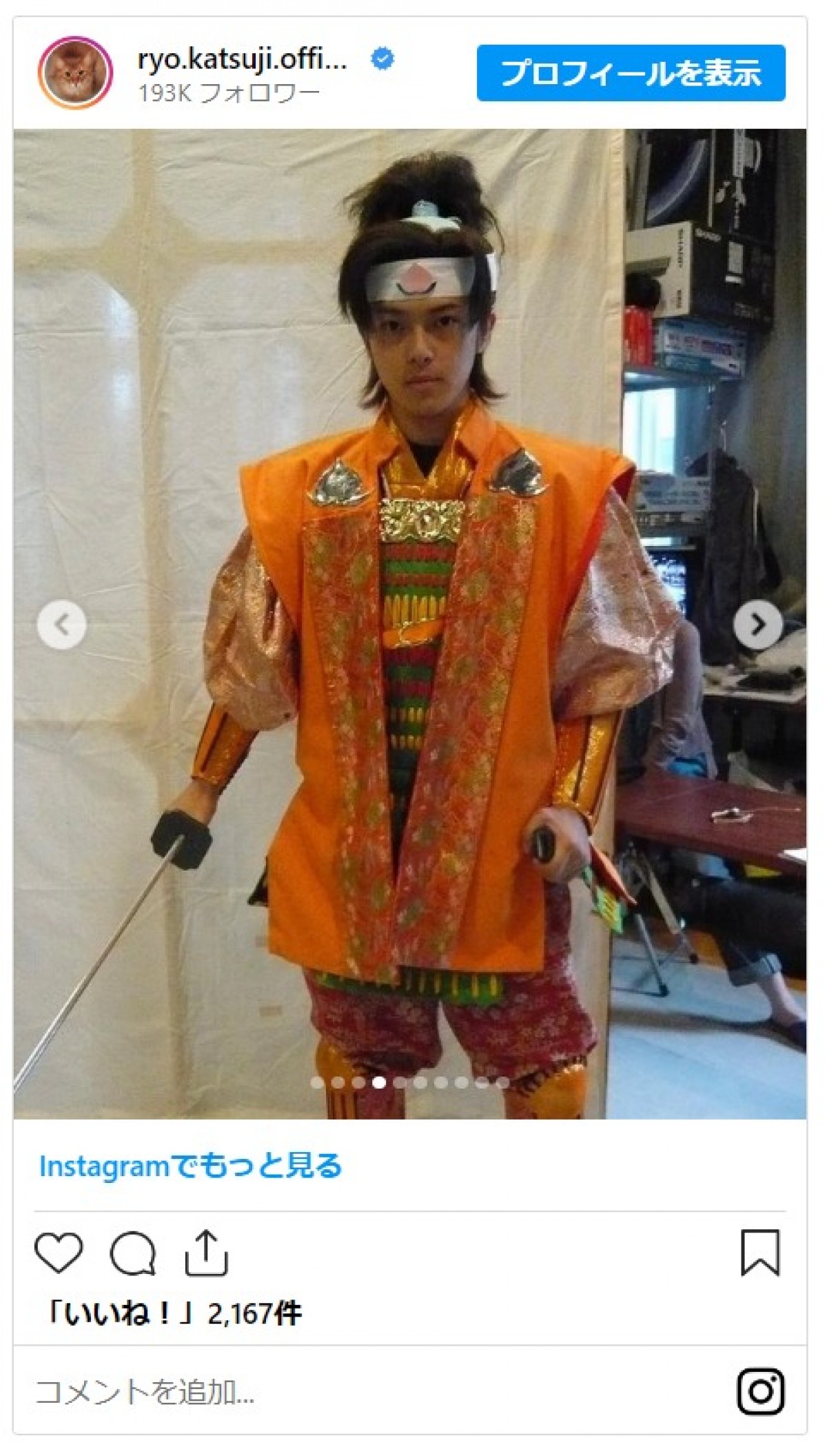The image size is (827, 1456).
Task: Open the comment bubble icon
Action: point(133,1252)
